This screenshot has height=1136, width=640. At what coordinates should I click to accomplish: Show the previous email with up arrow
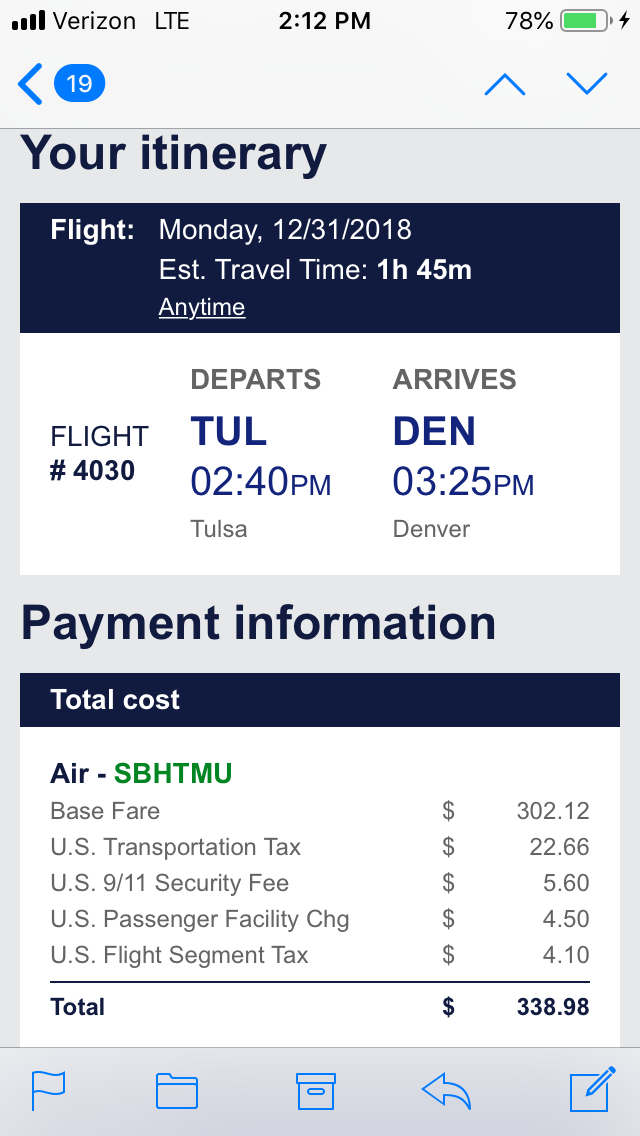coord(504,84)
